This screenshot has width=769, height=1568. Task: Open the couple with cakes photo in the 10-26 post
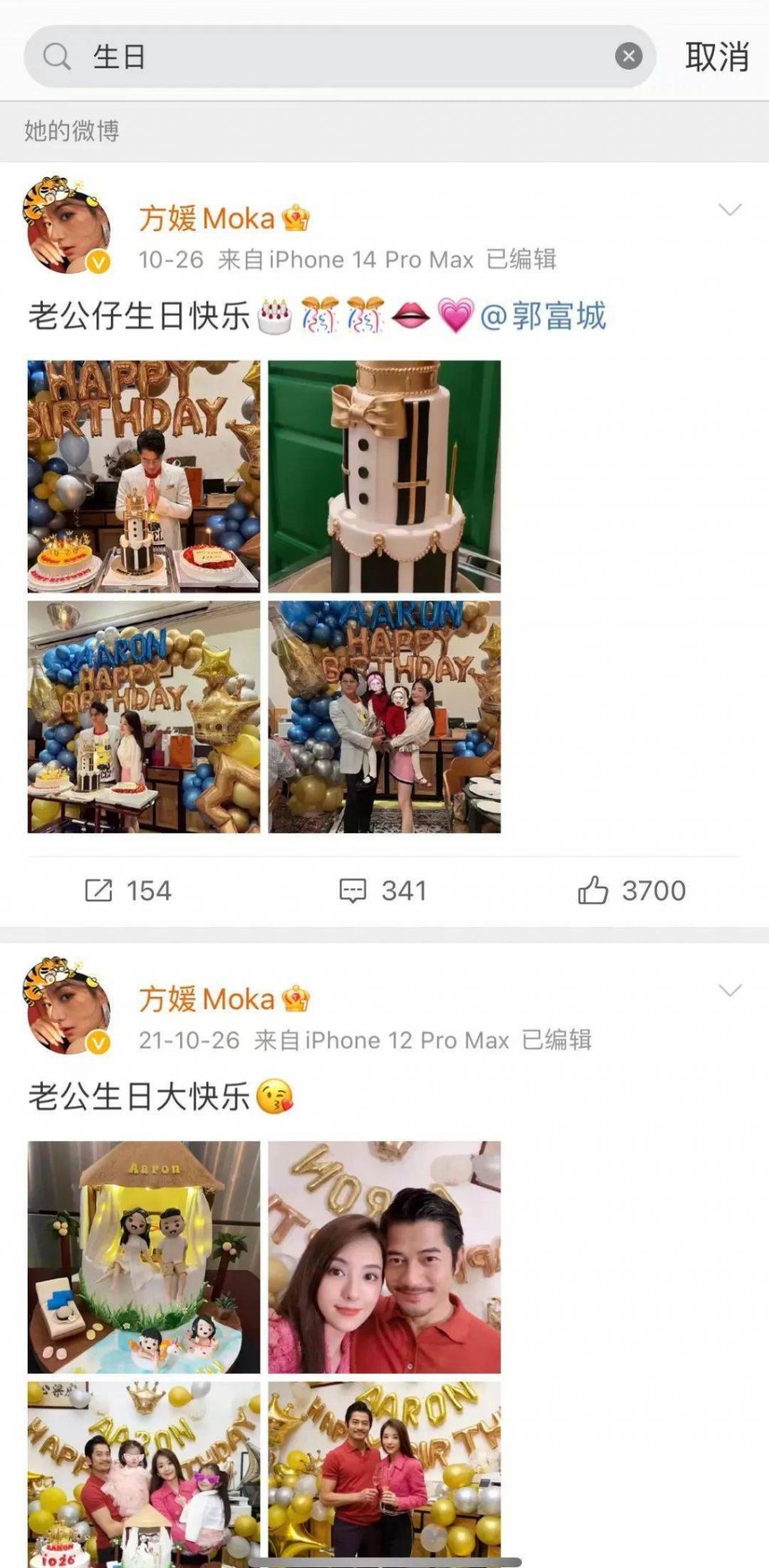pyautogui.click(x=144, y=717)
